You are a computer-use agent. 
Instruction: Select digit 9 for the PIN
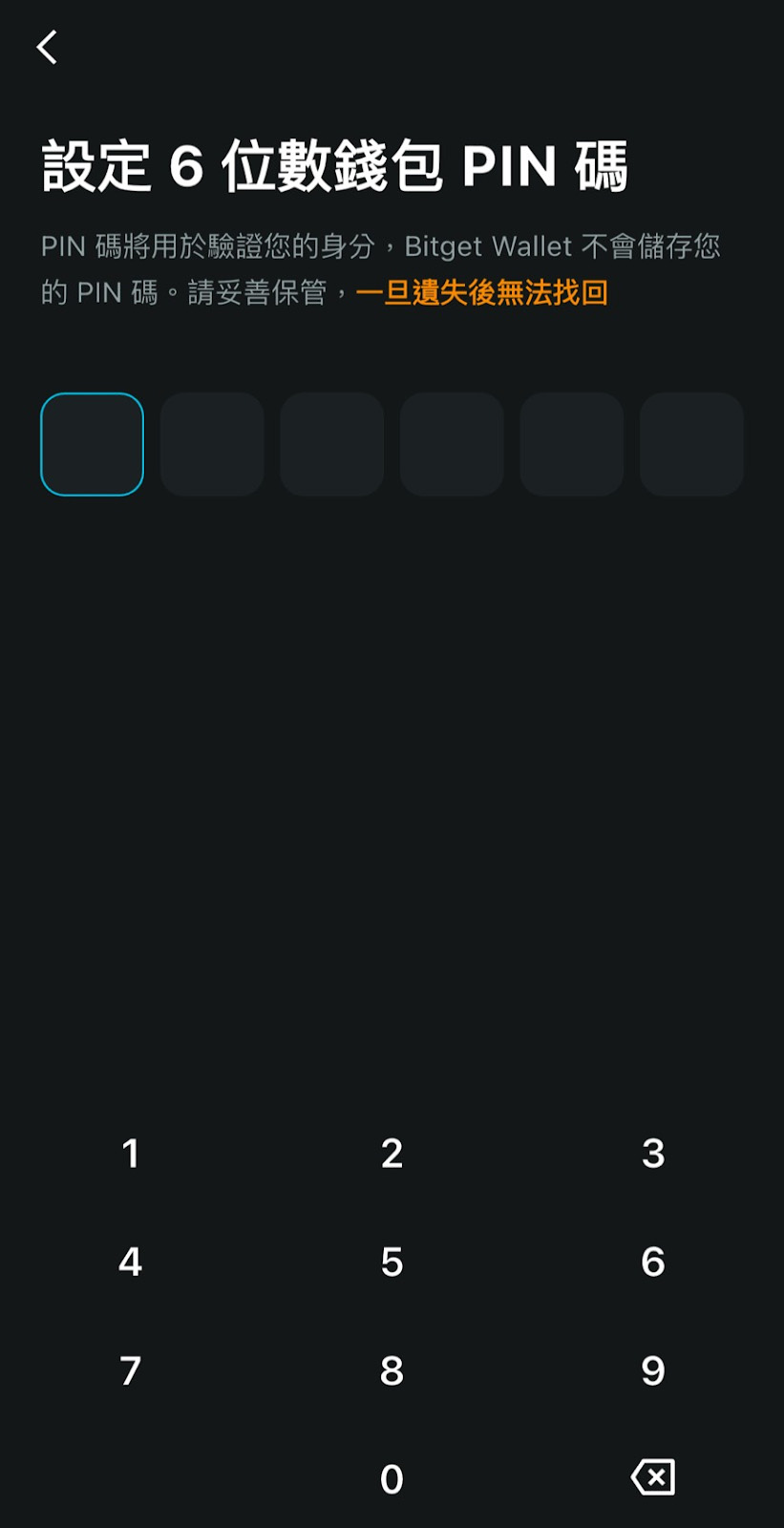point(653,1371)
